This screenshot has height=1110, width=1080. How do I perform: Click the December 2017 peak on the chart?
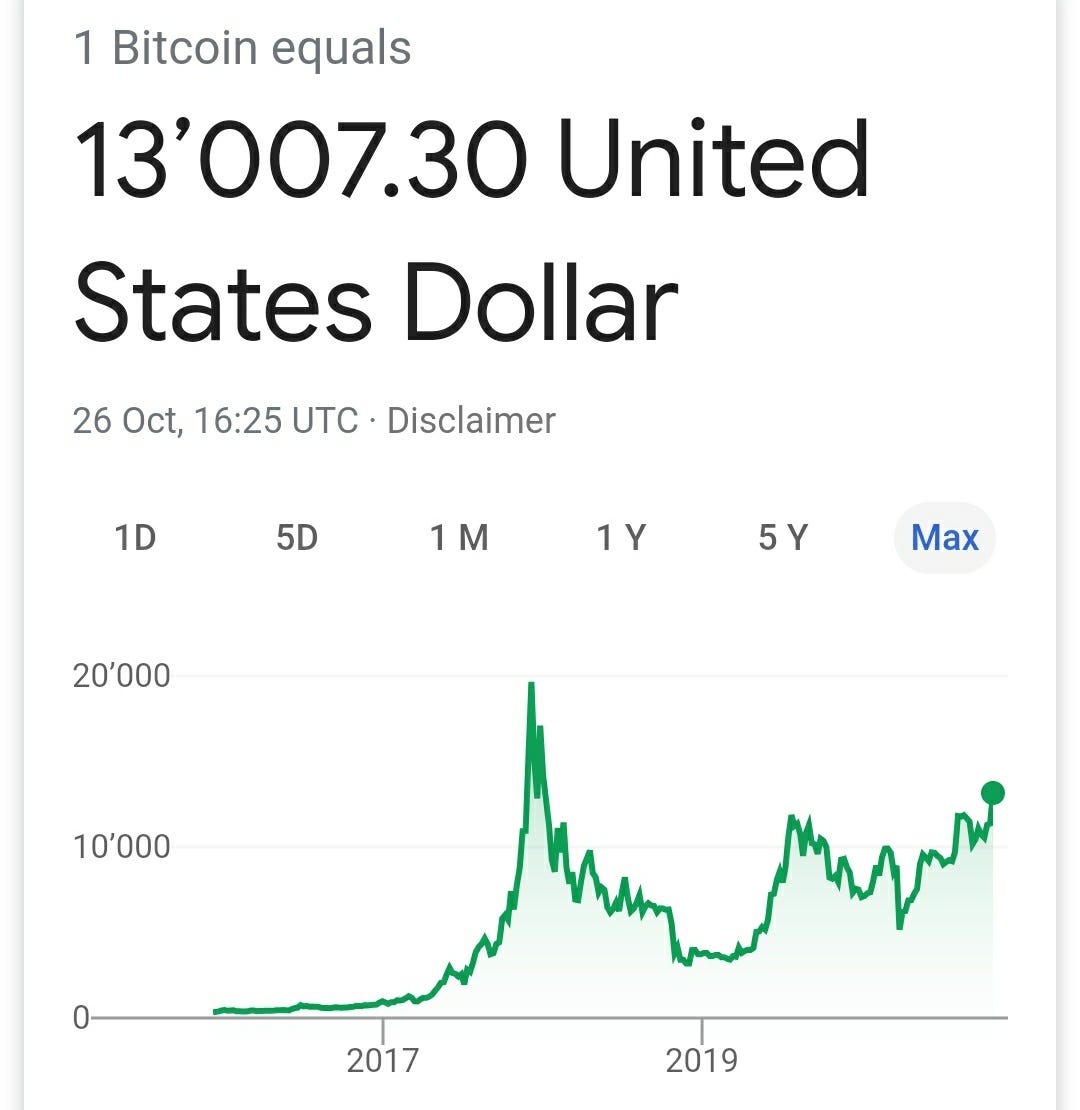point(531,683)
